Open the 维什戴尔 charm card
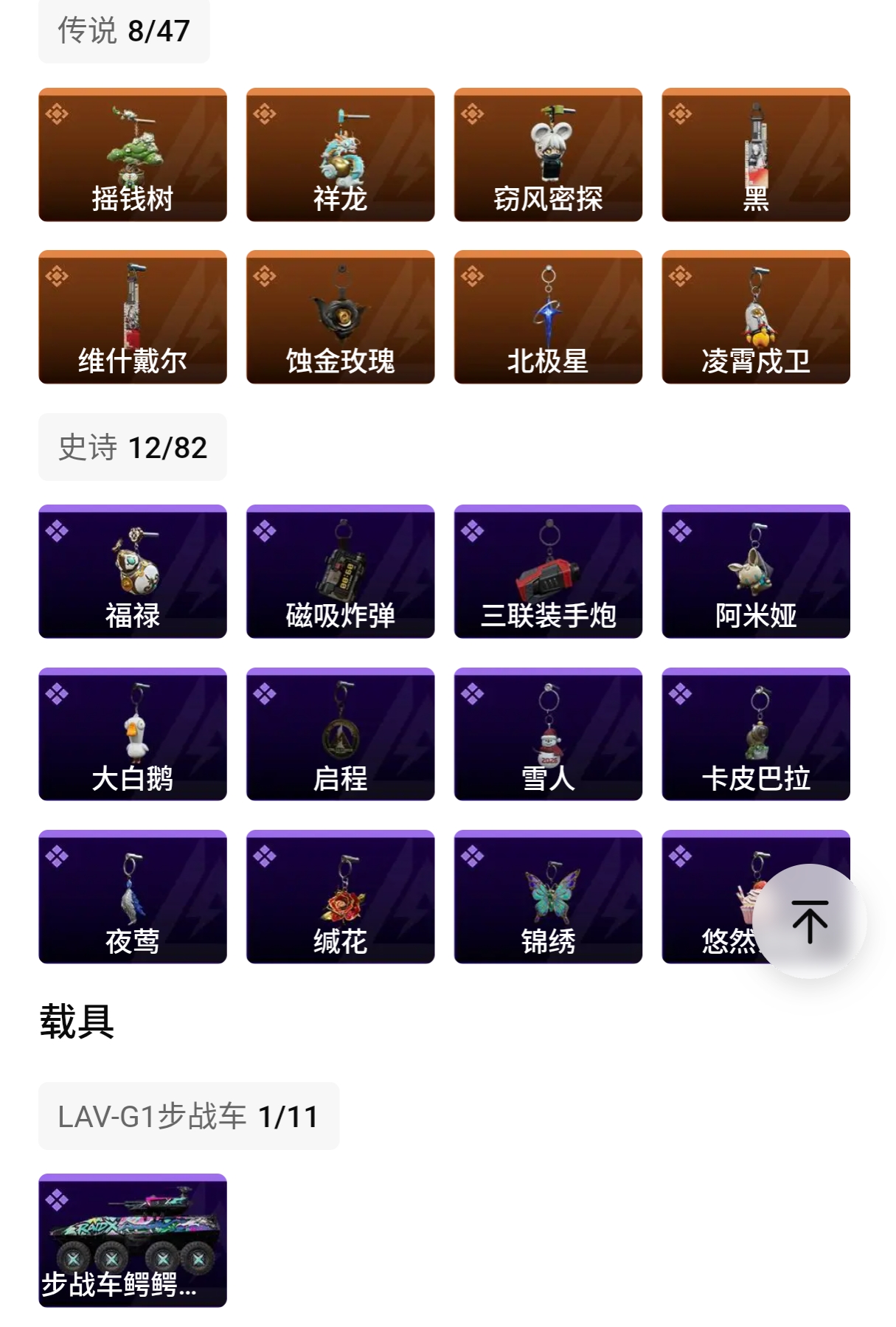 tap(133, 317)
